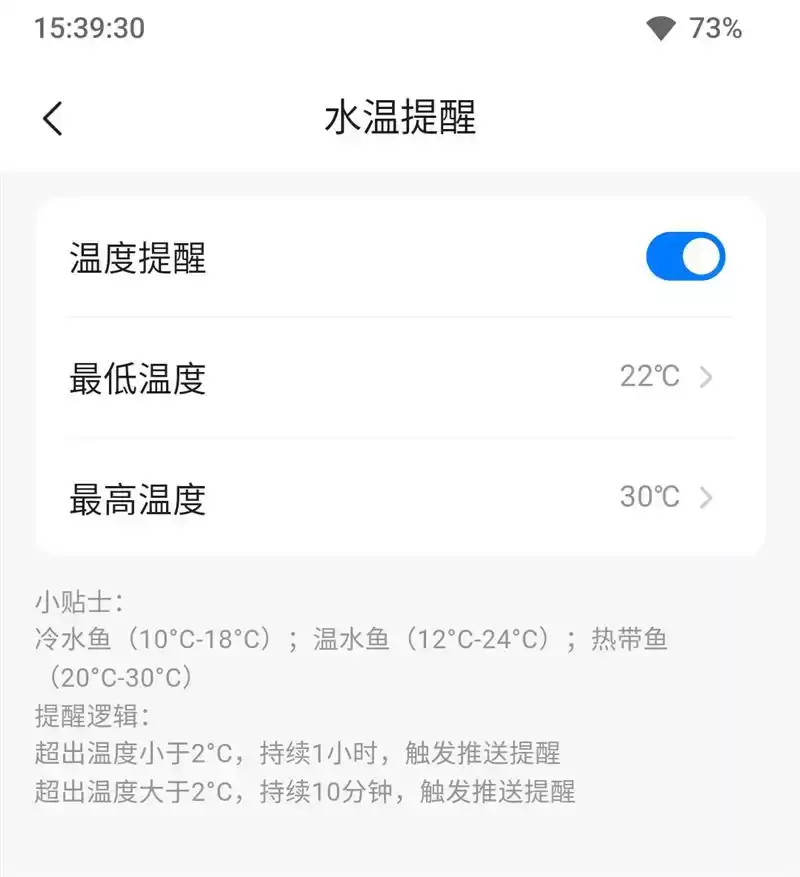Viewport: 800px width, 877px height.
Task: Select the 73% battery indicator
Action: coord(714,28)
